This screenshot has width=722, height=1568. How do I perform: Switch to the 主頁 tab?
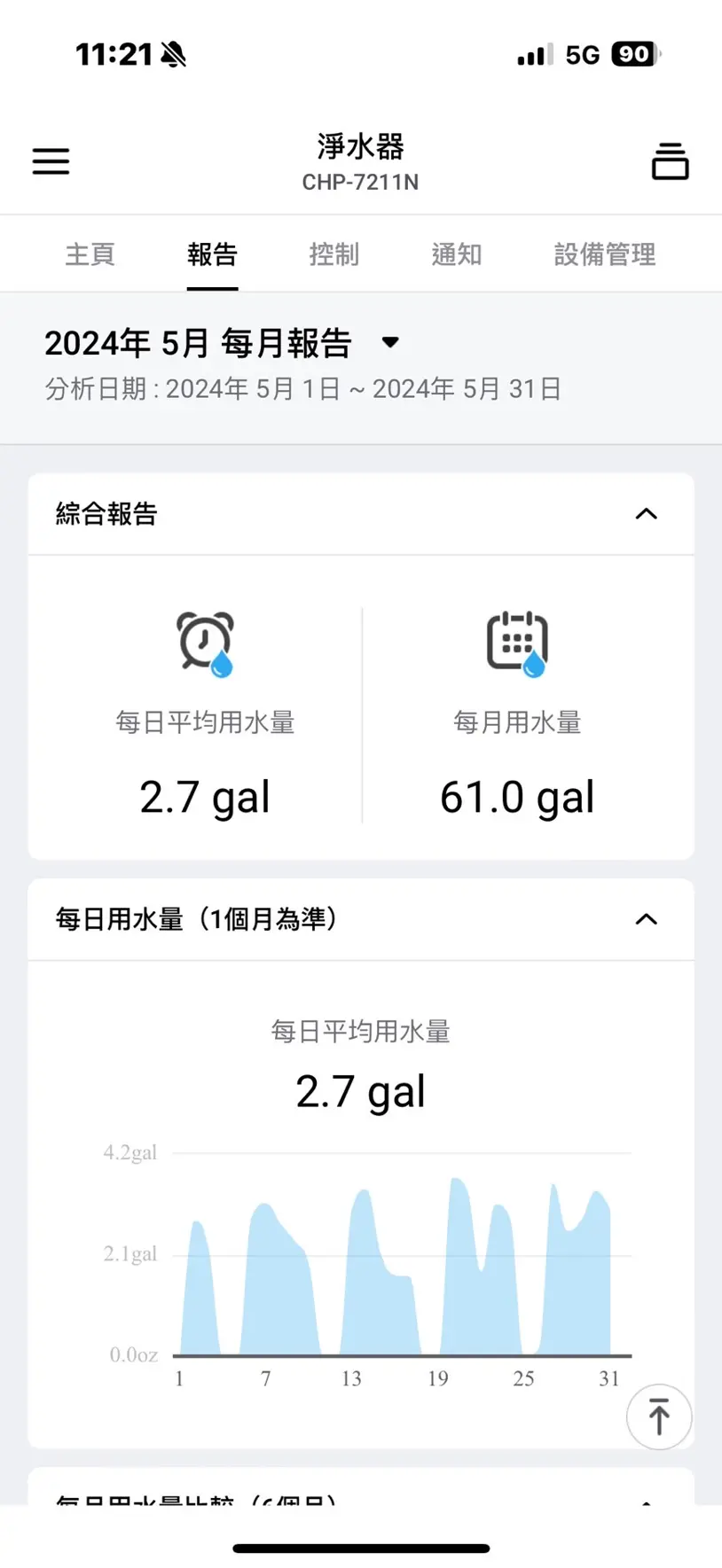point(90,254)
